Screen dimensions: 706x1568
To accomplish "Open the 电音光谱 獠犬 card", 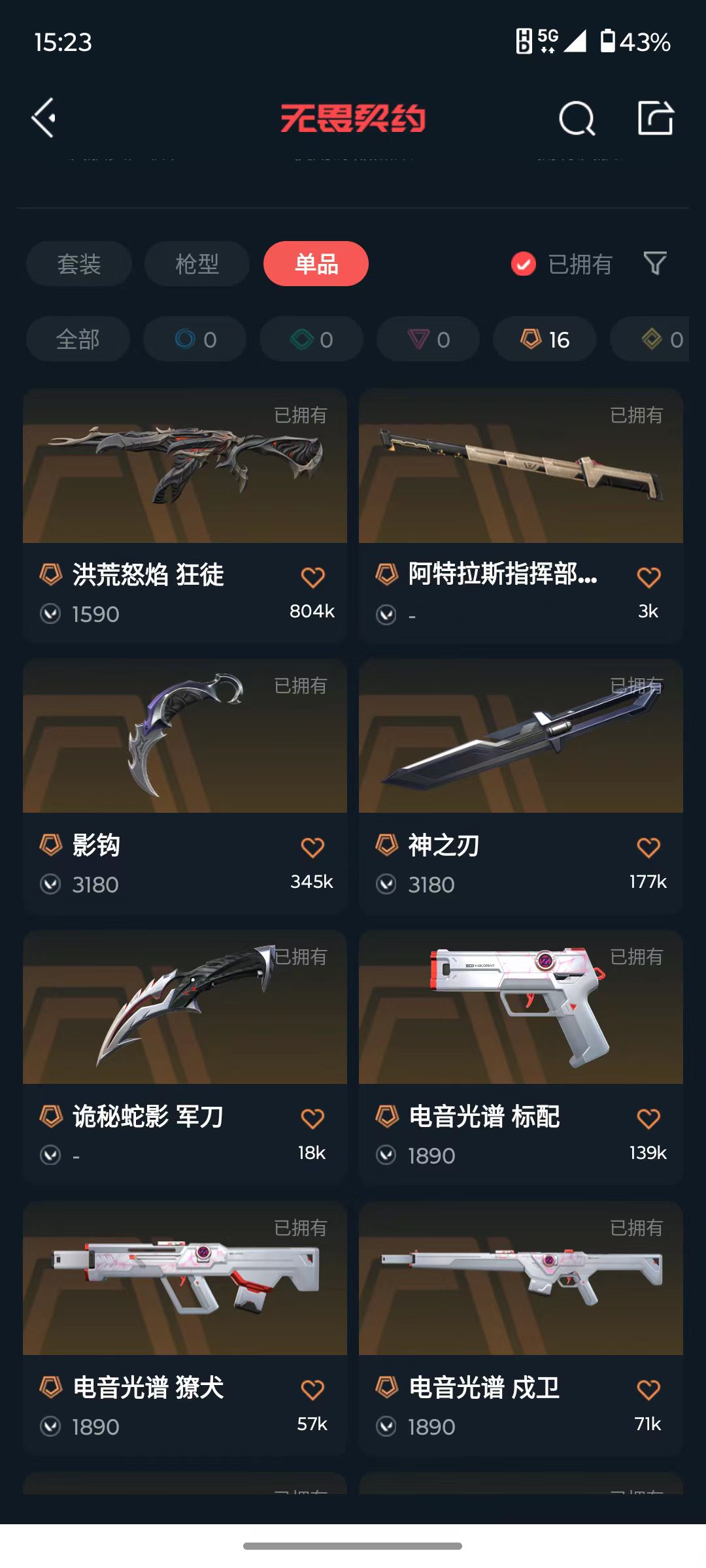I will click(185, 1329).
